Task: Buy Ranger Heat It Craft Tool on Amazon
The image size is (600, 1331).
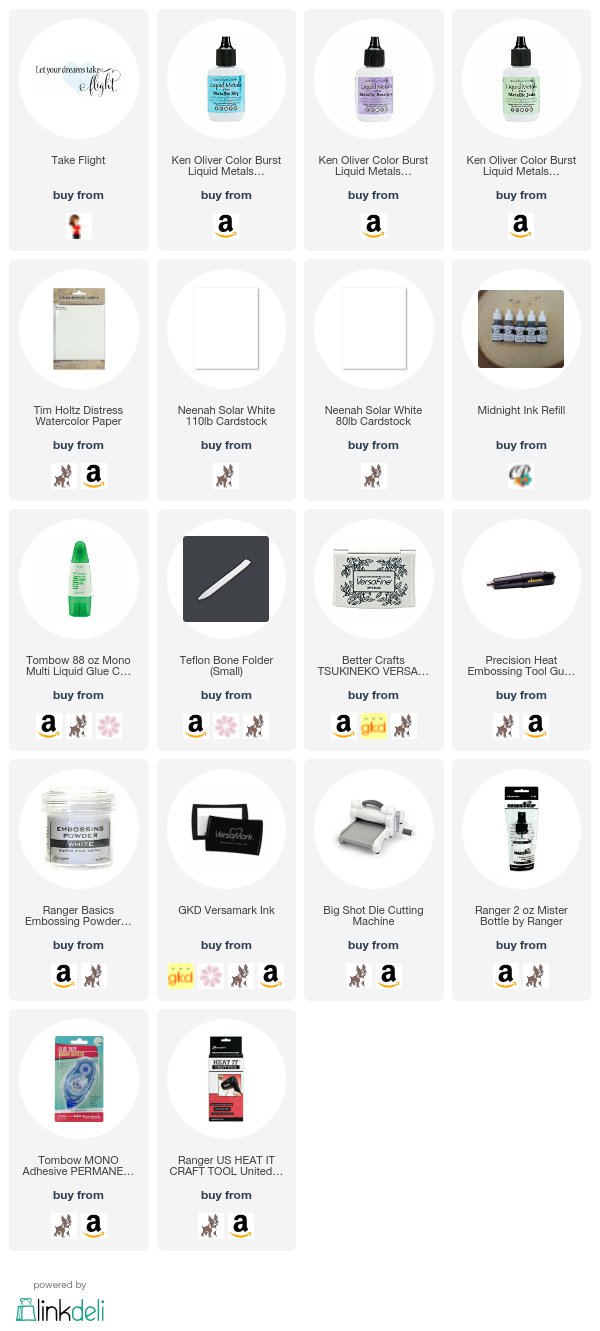Action: coord(241,1225)
